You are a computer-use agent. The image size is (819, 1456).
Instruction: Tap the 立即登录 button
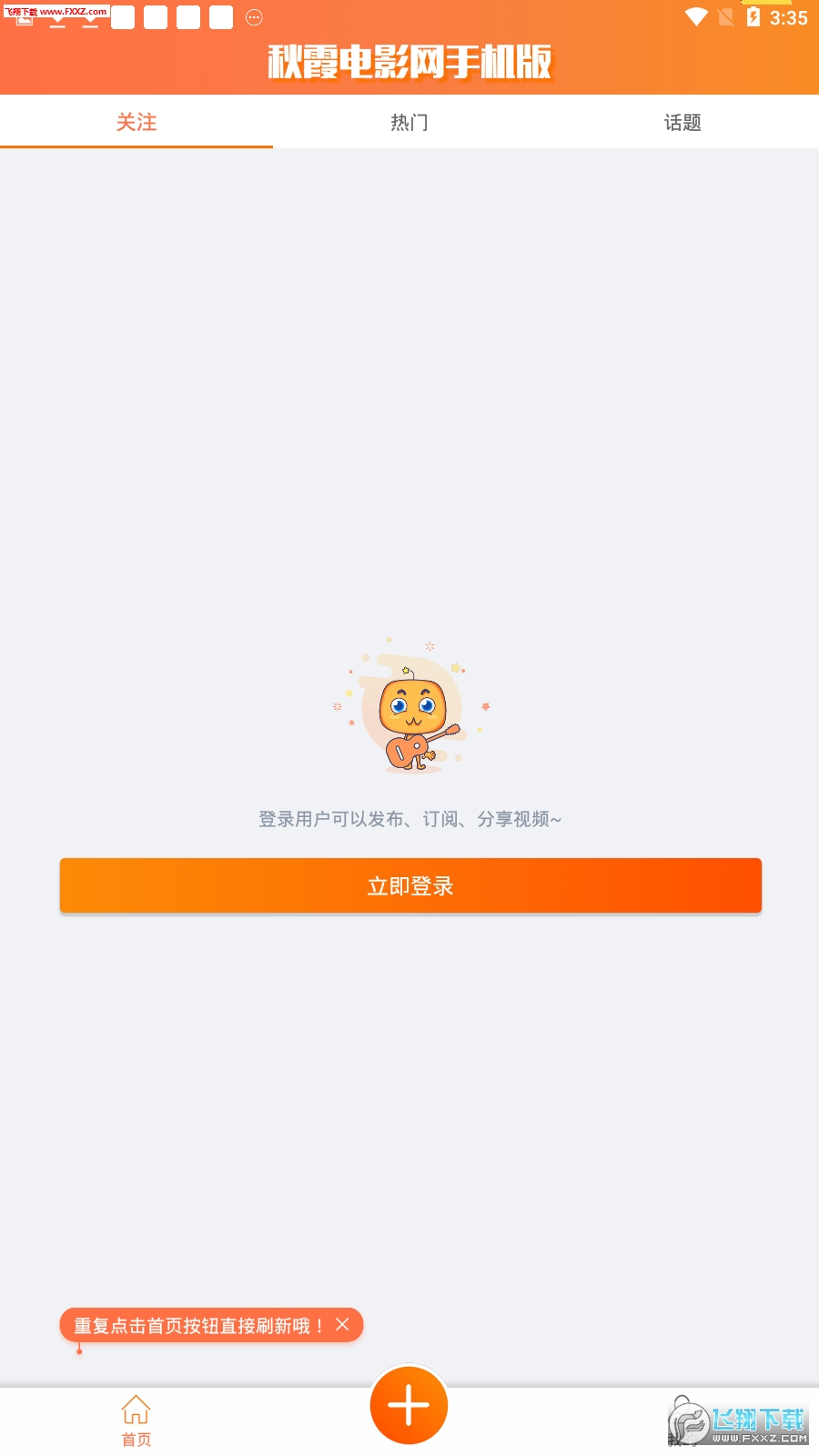pyautogui.click(x=410, y=885)
